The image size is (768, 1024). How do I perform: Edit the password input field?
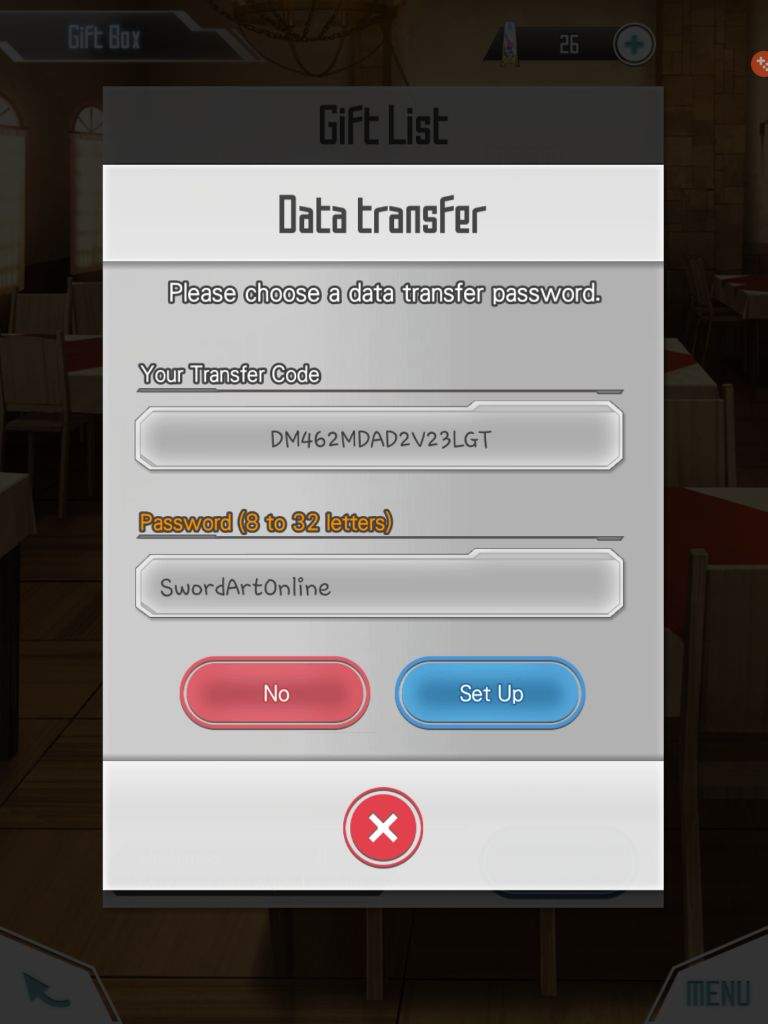pyautogui.click(x=379, y=586)
